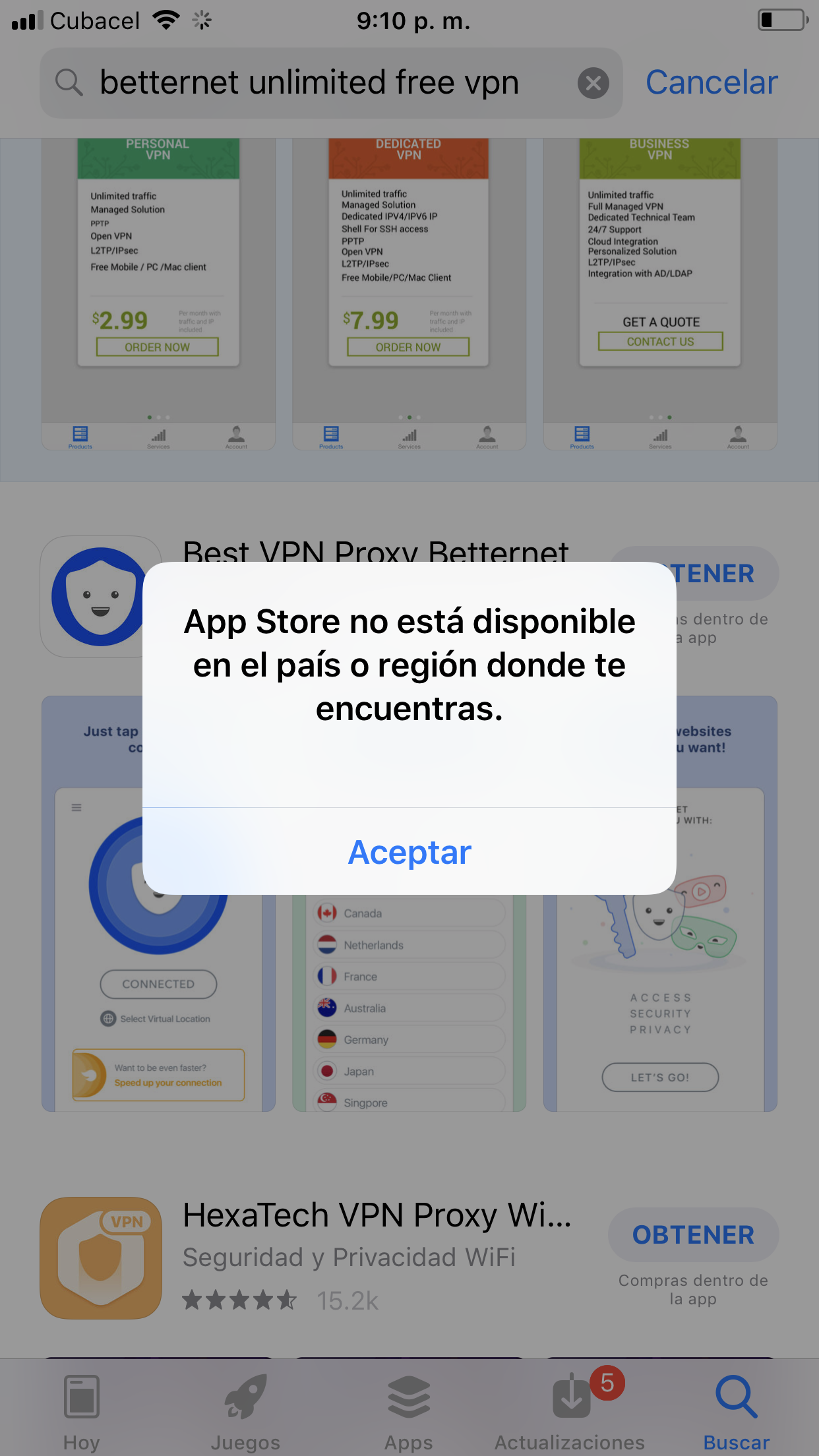View the Personal VPN screenshot

click(158, 293)
